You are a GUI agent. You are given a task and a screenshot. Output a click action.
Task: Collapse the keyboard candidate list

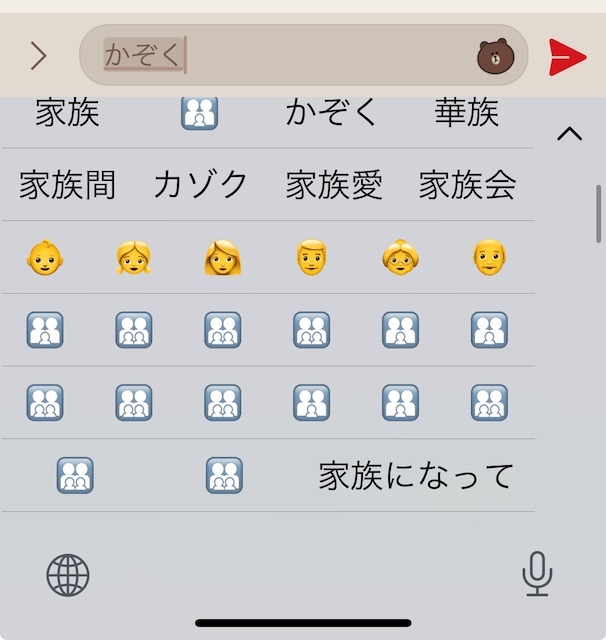tap(569, 134)
